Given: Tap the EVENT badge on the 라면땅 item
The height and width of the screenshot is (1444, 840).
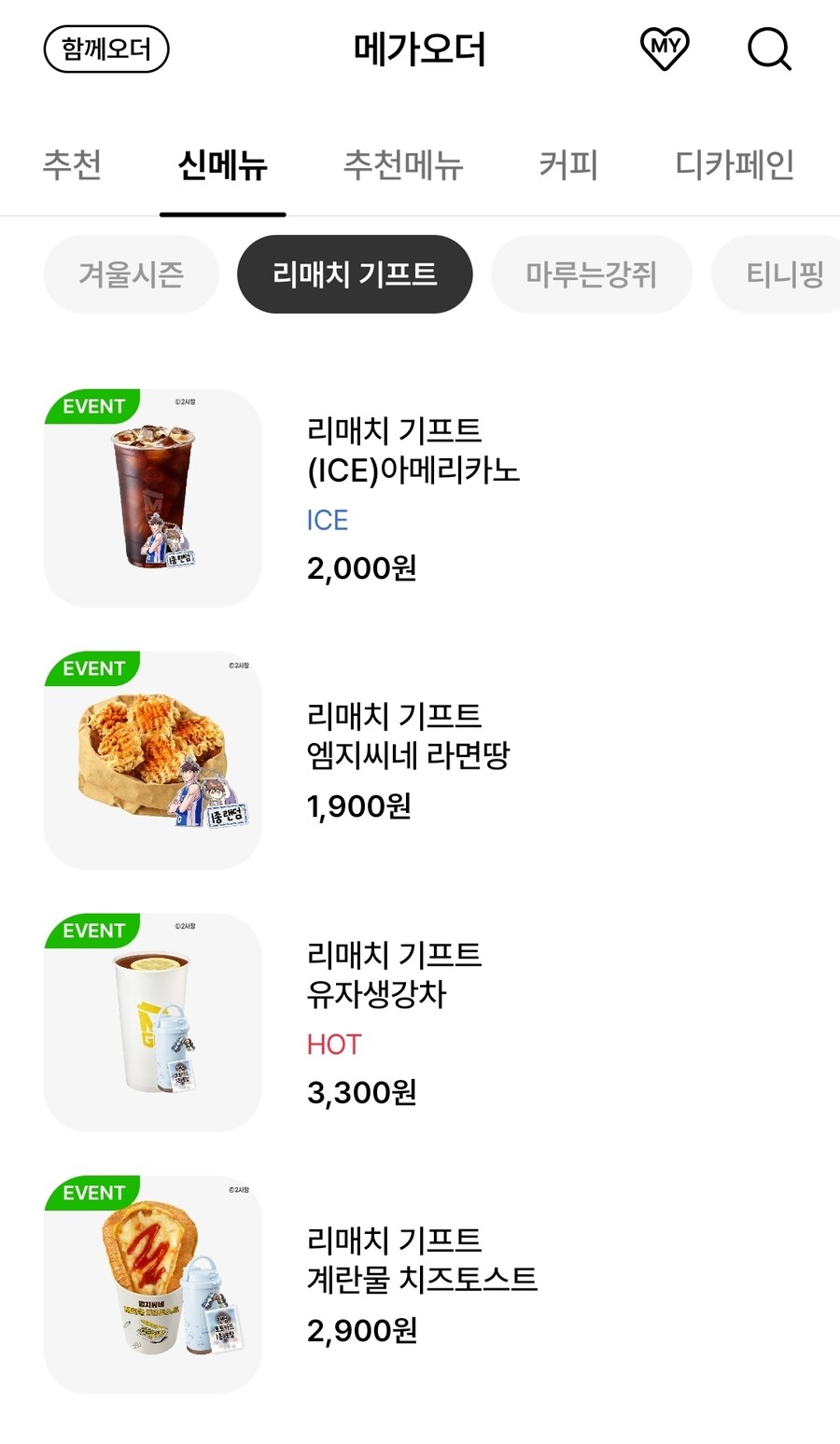Looking at the screenshot, I should point(91,668).
